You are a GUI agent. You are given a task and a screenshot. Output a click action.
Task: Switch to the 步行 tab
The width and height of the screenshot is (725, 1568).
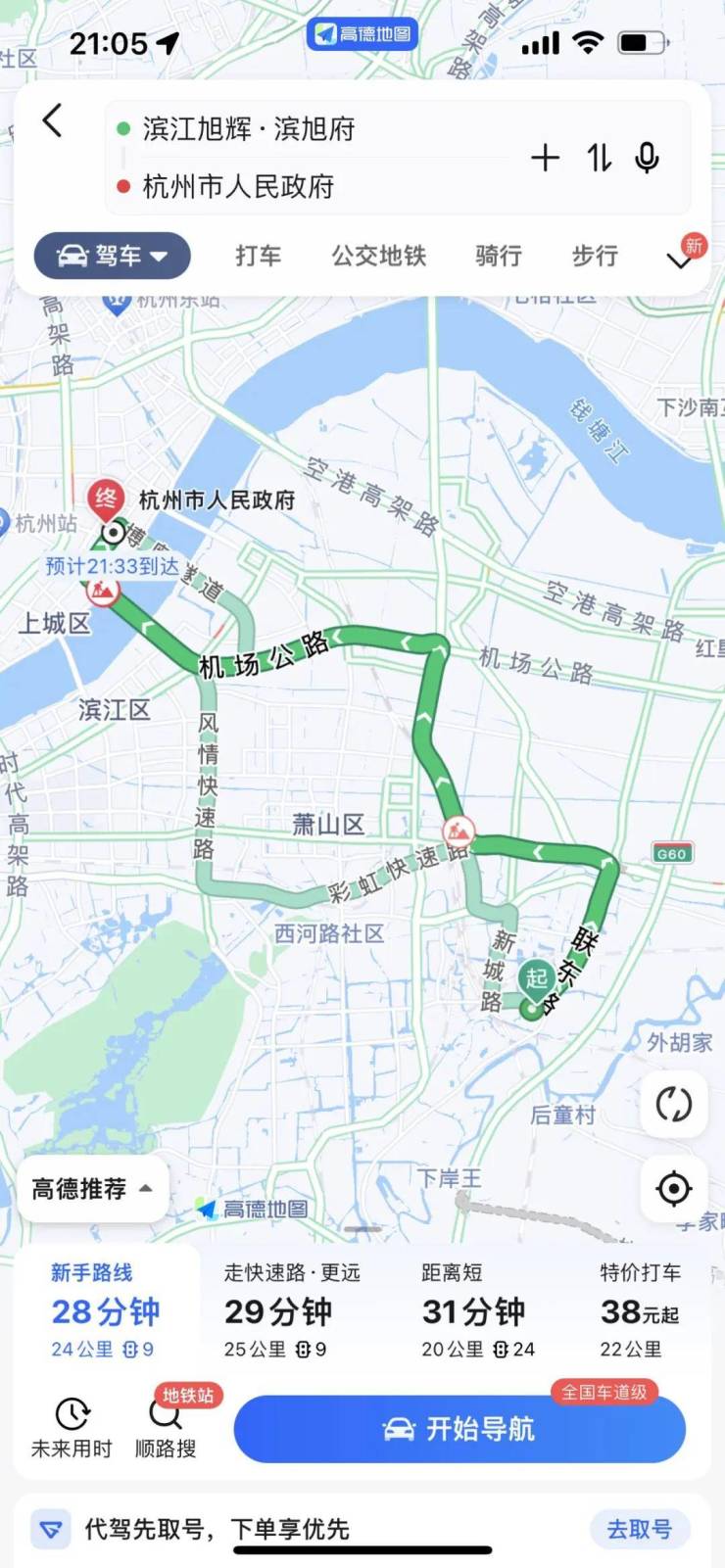595,256
